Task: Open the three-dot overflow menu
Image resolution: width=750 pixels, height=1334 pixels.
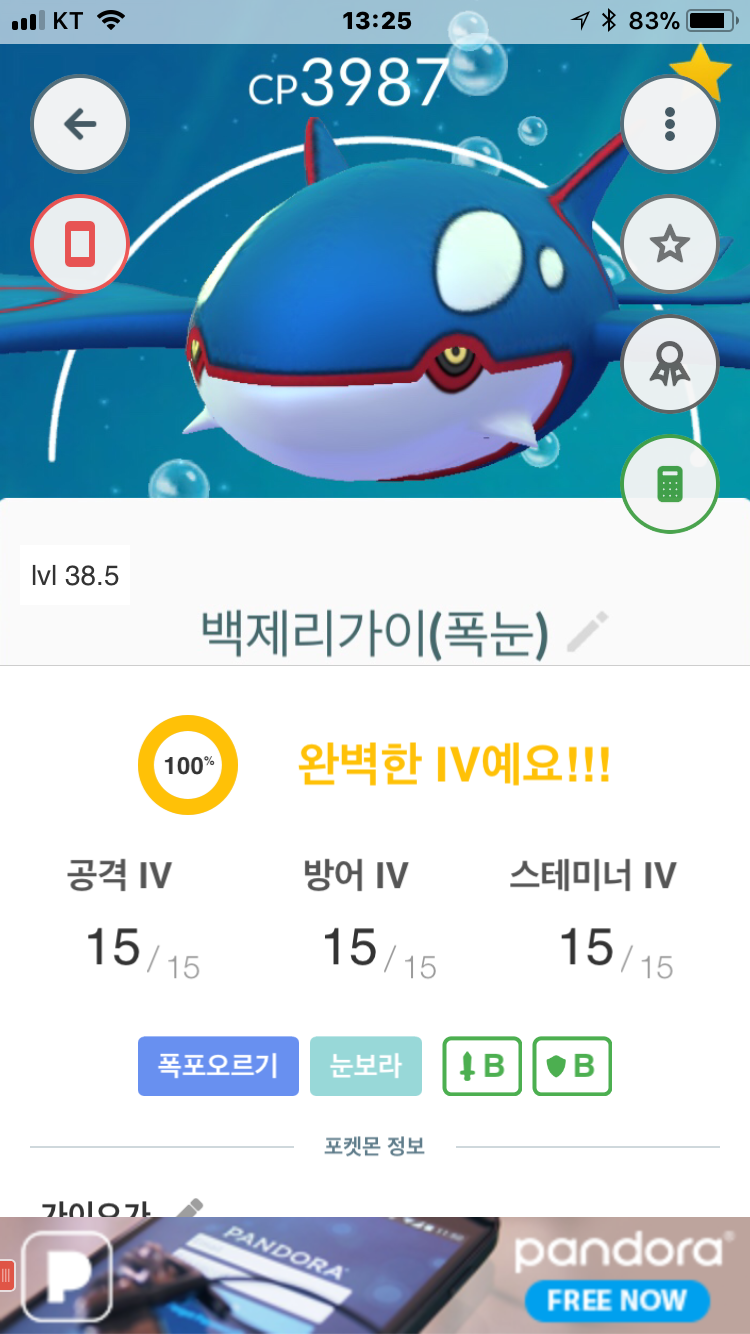Action: (670, 124)
